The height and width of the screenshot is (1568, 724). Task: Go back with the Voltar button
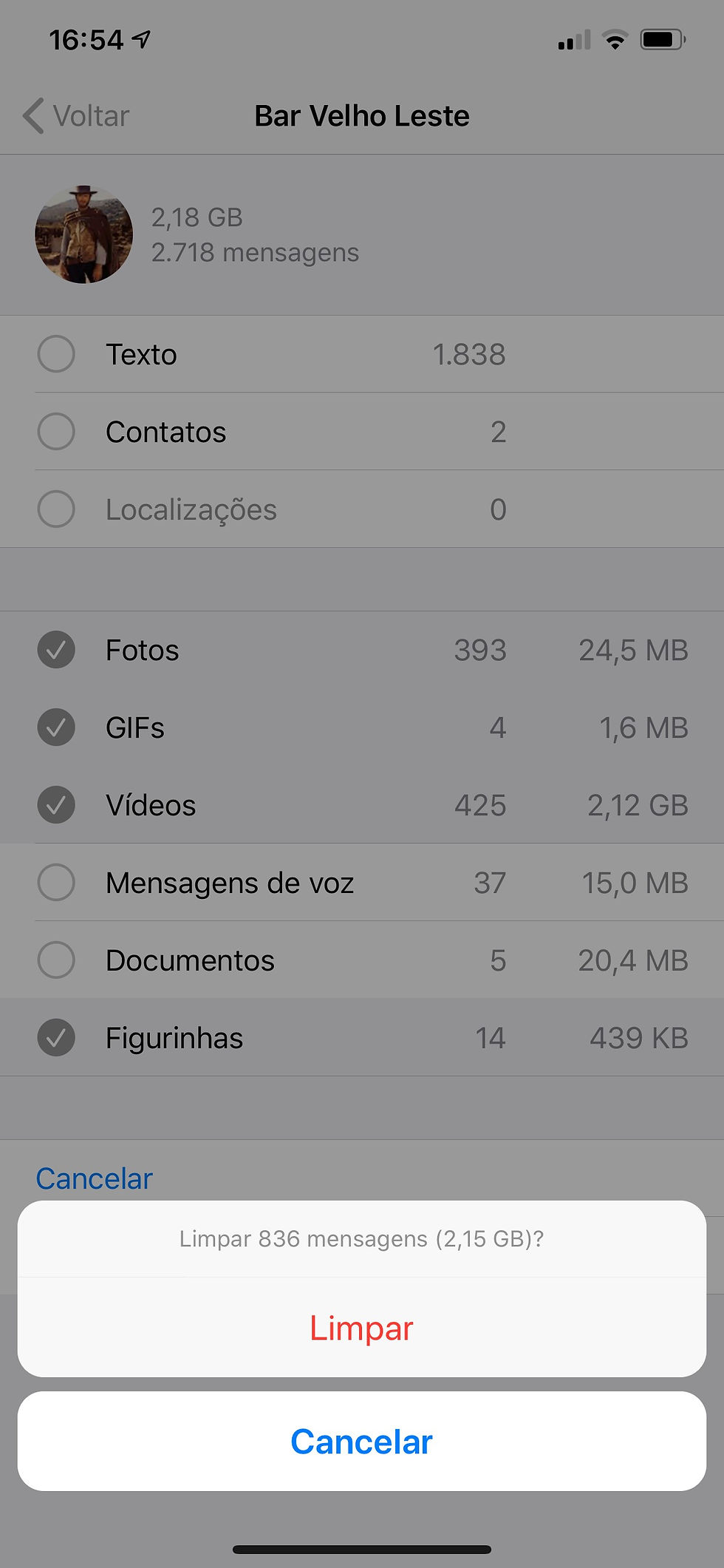76,116
